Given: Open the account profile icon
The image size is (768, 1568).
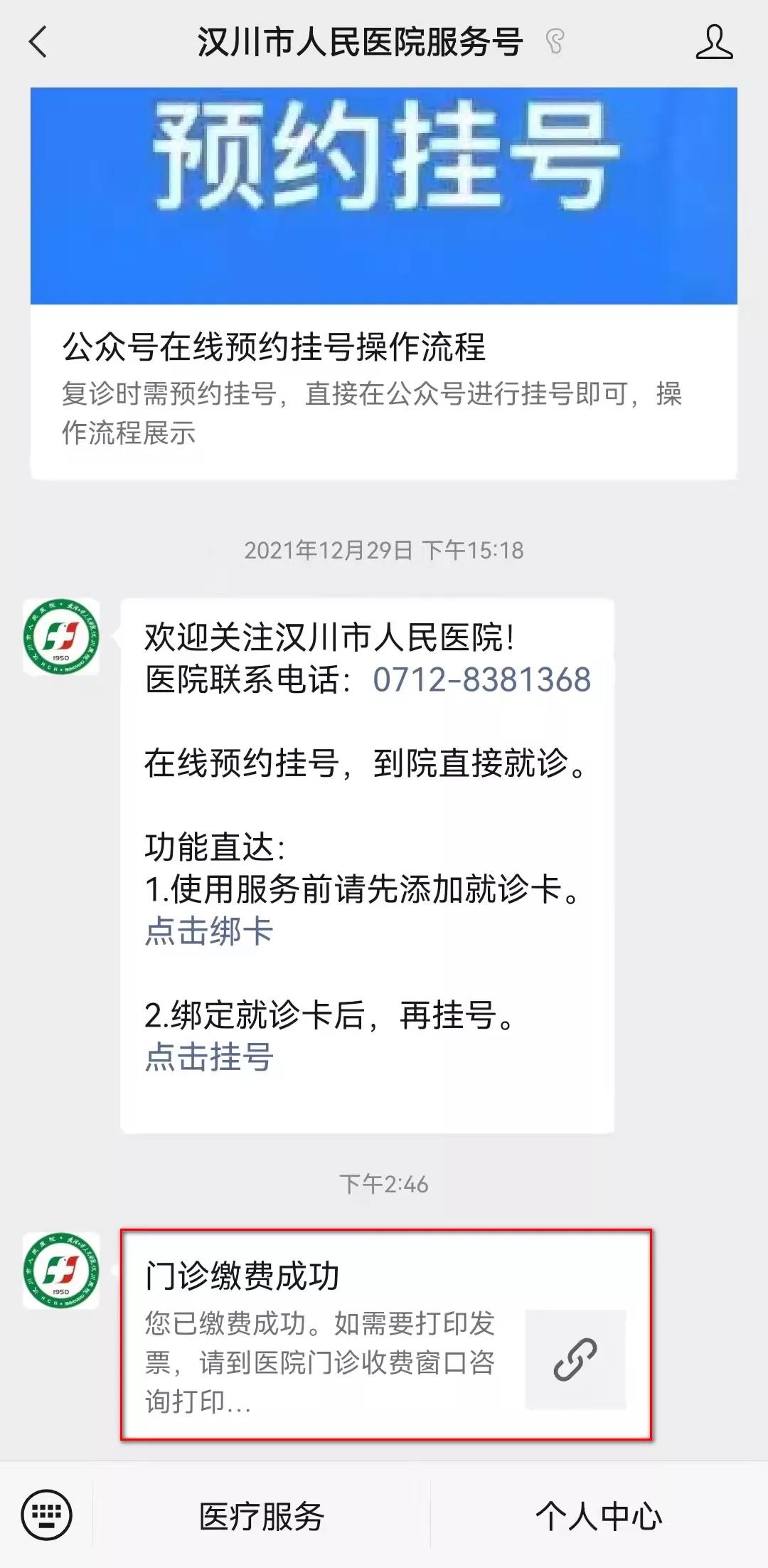Looking at the screenshot, I should click(714, 42).
